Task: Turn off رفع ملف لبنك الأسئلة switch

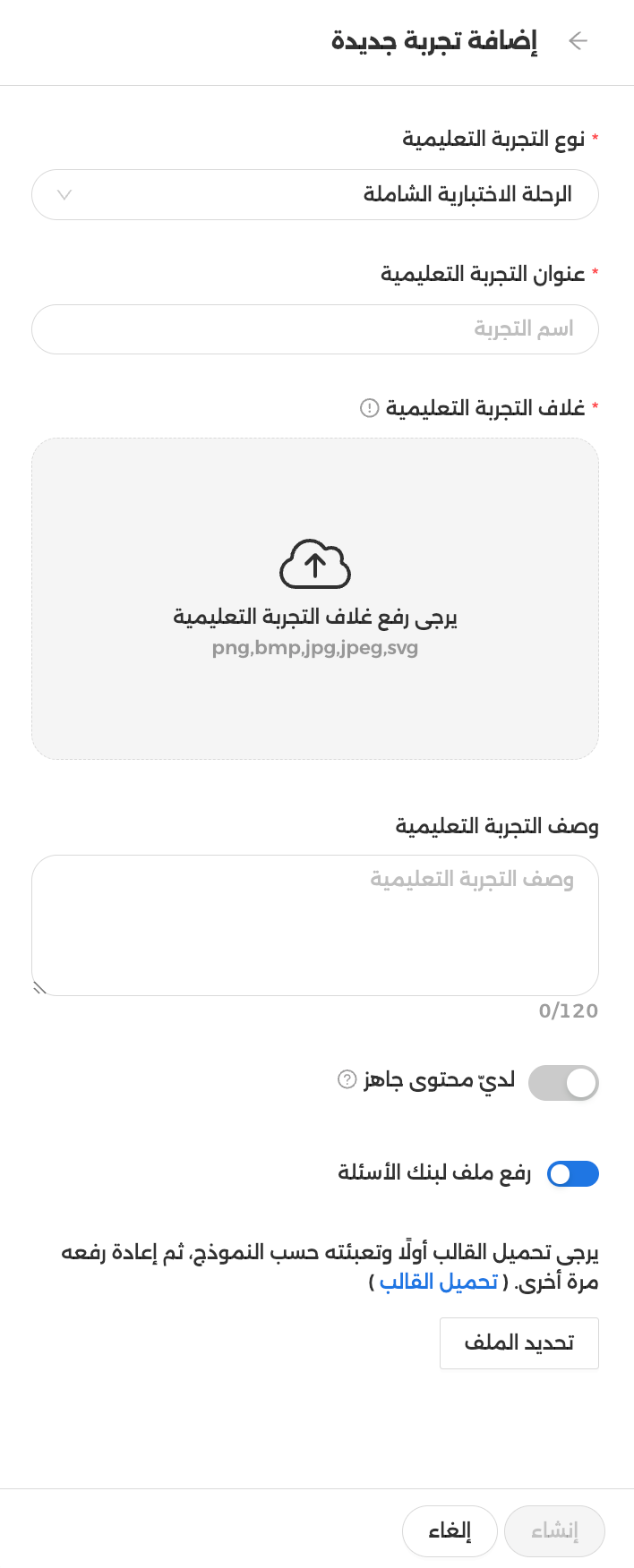Action: (573, 1173)
